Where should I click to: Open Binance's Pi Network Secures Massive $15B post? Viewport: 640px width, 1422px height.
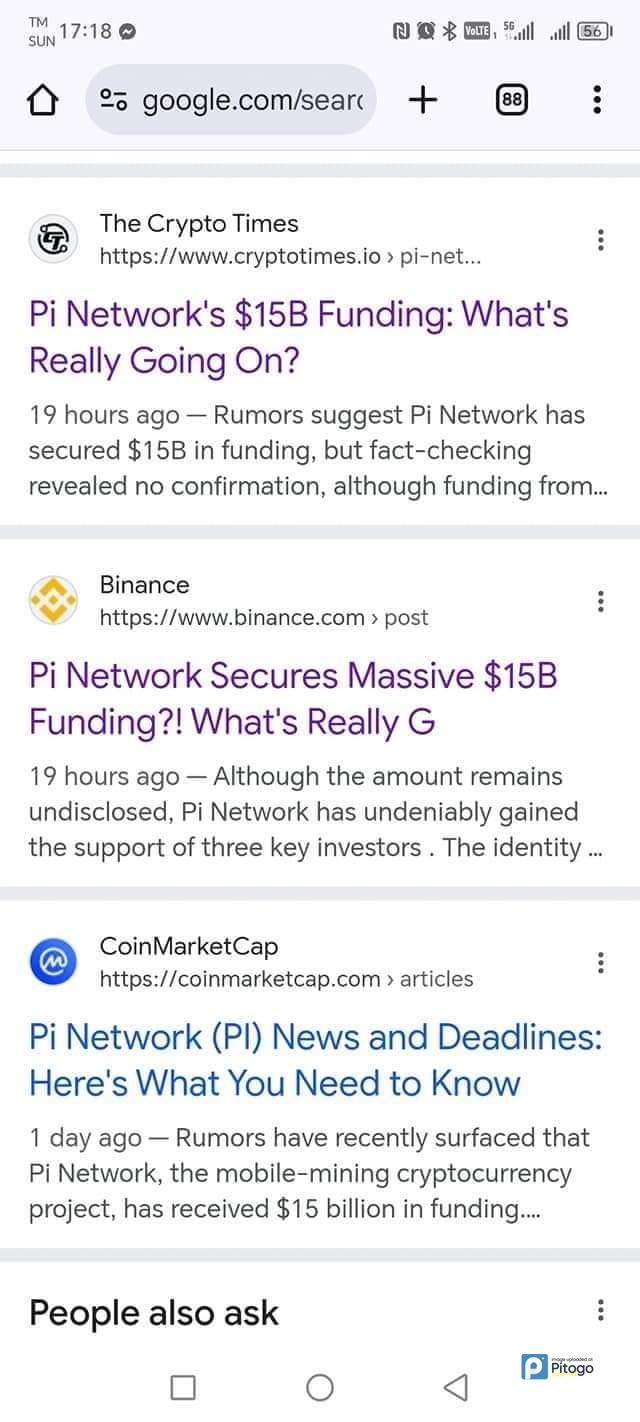pyautogui.click(x=292, y=698)
